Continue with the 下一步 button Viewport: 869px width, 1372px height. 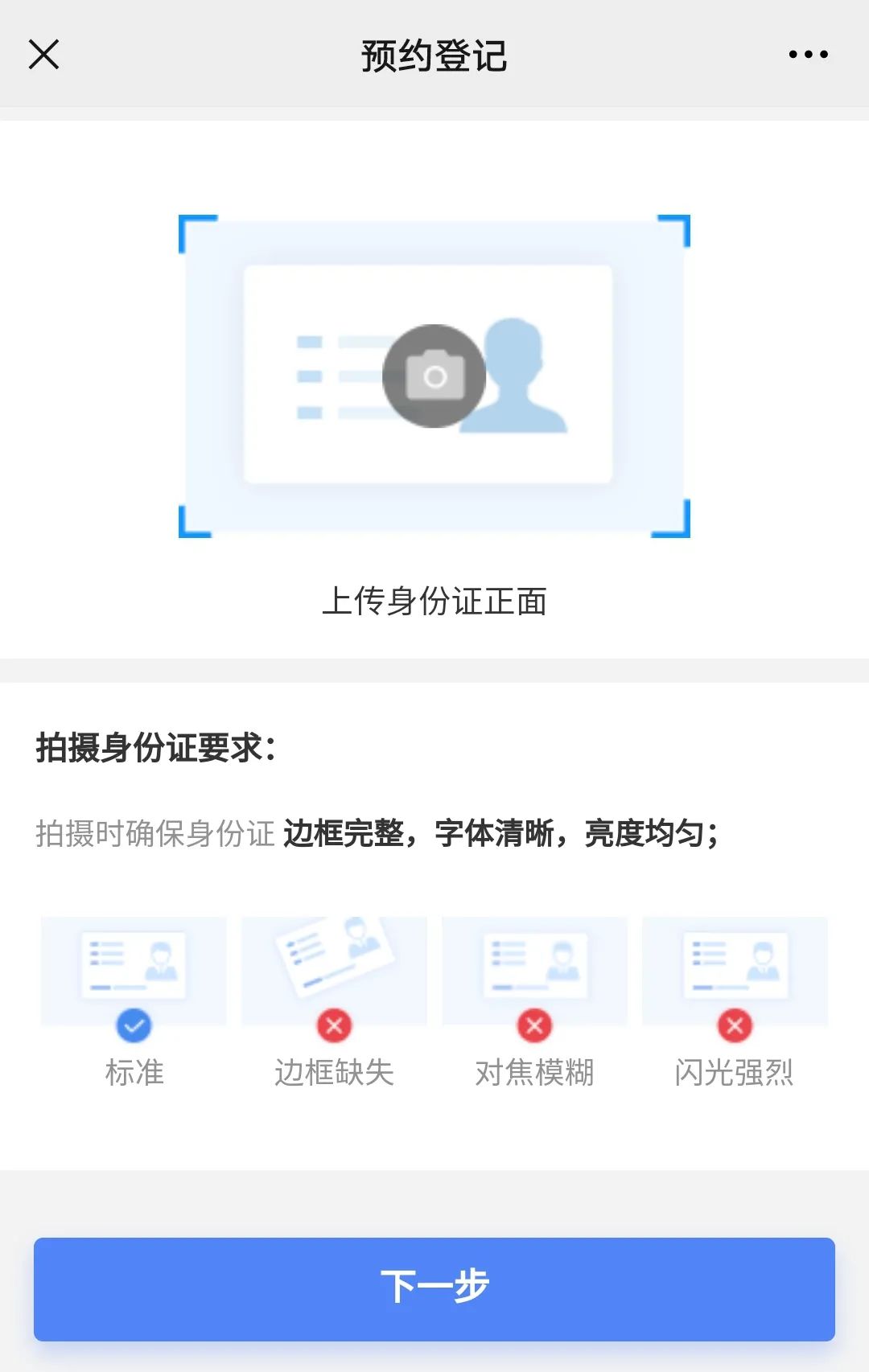pyautogui.click(x=434, y=1288)
